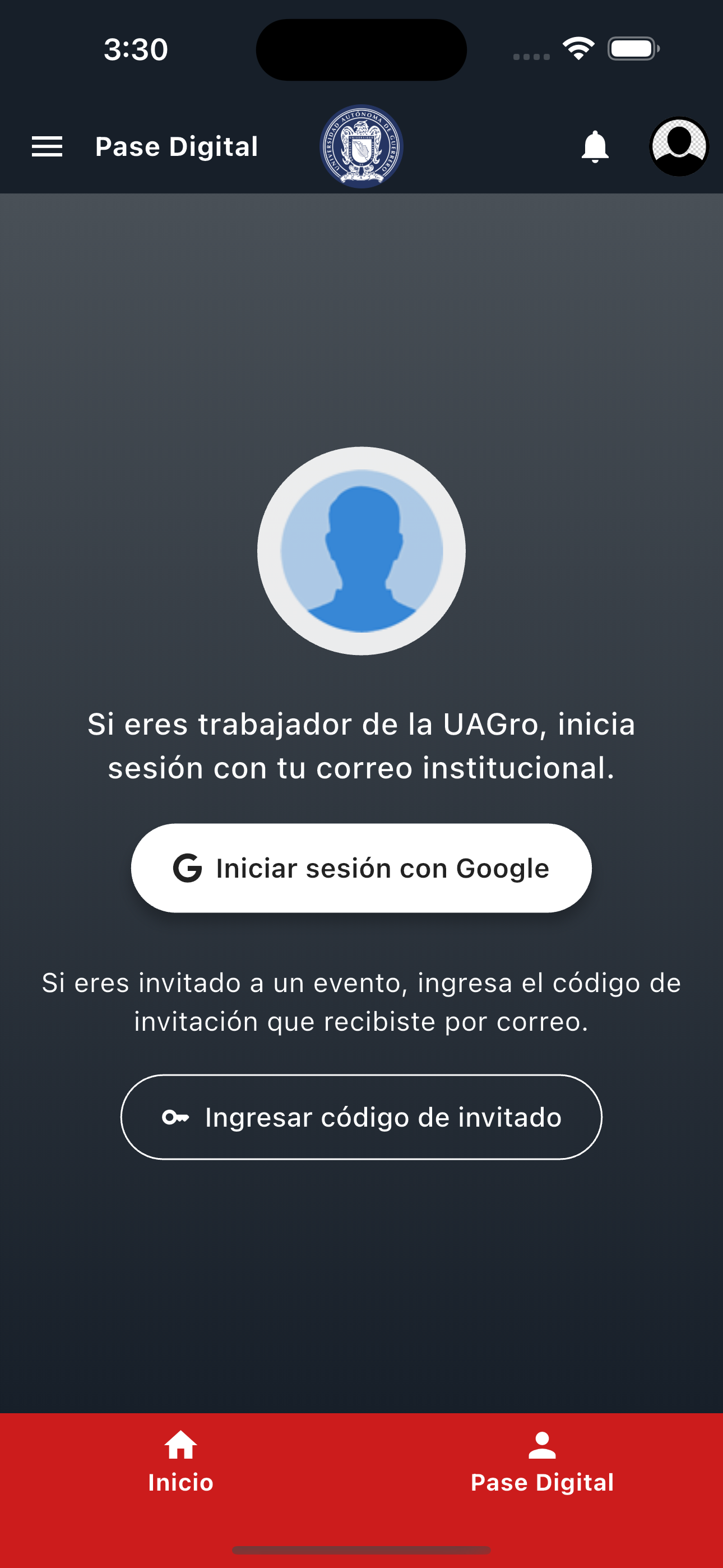This screenshot has width=723, height=1568.
Task: Open notifications via the bell icon
Action: pyautogui.click(x=595, y=147)
